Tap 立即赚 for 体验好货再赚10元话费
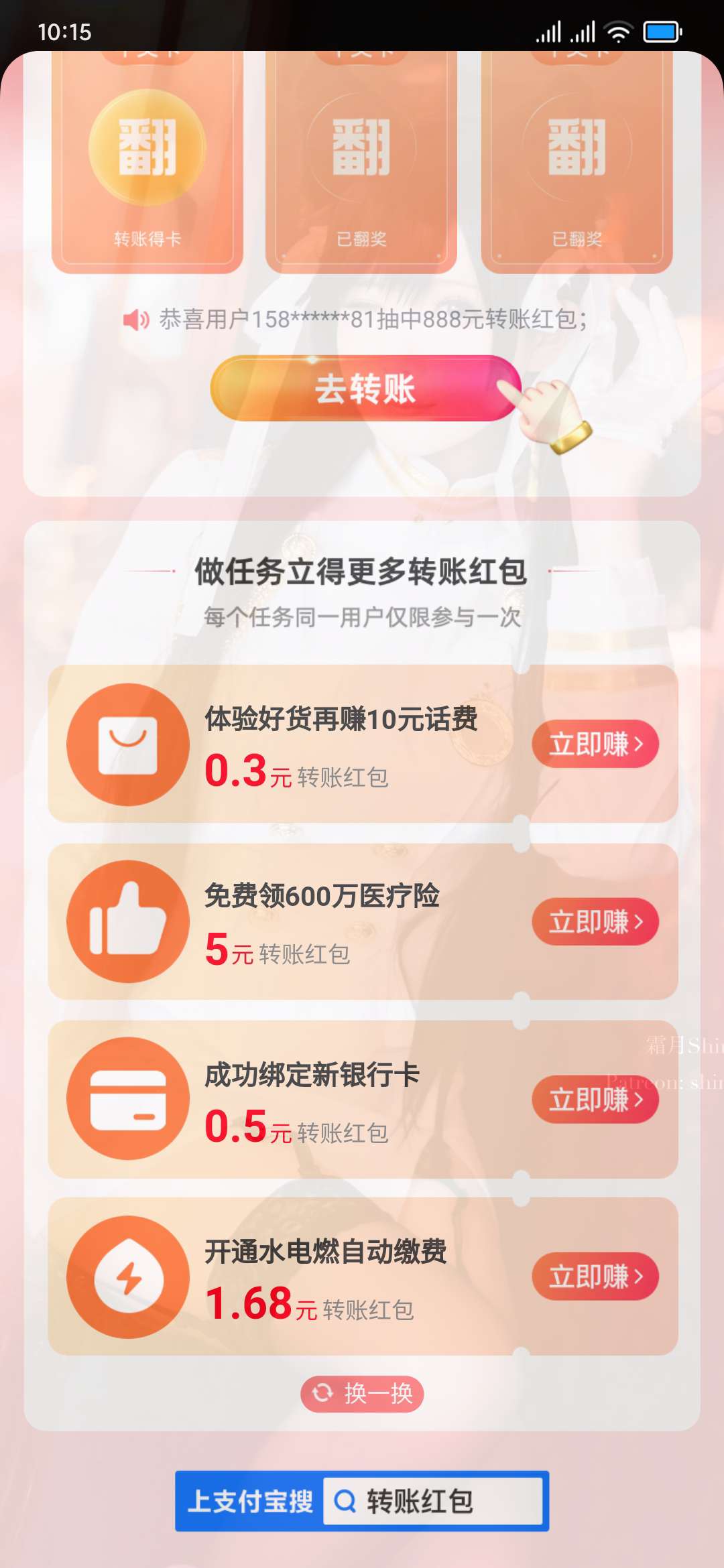724x1568 pixels. (x=595, y=744)
